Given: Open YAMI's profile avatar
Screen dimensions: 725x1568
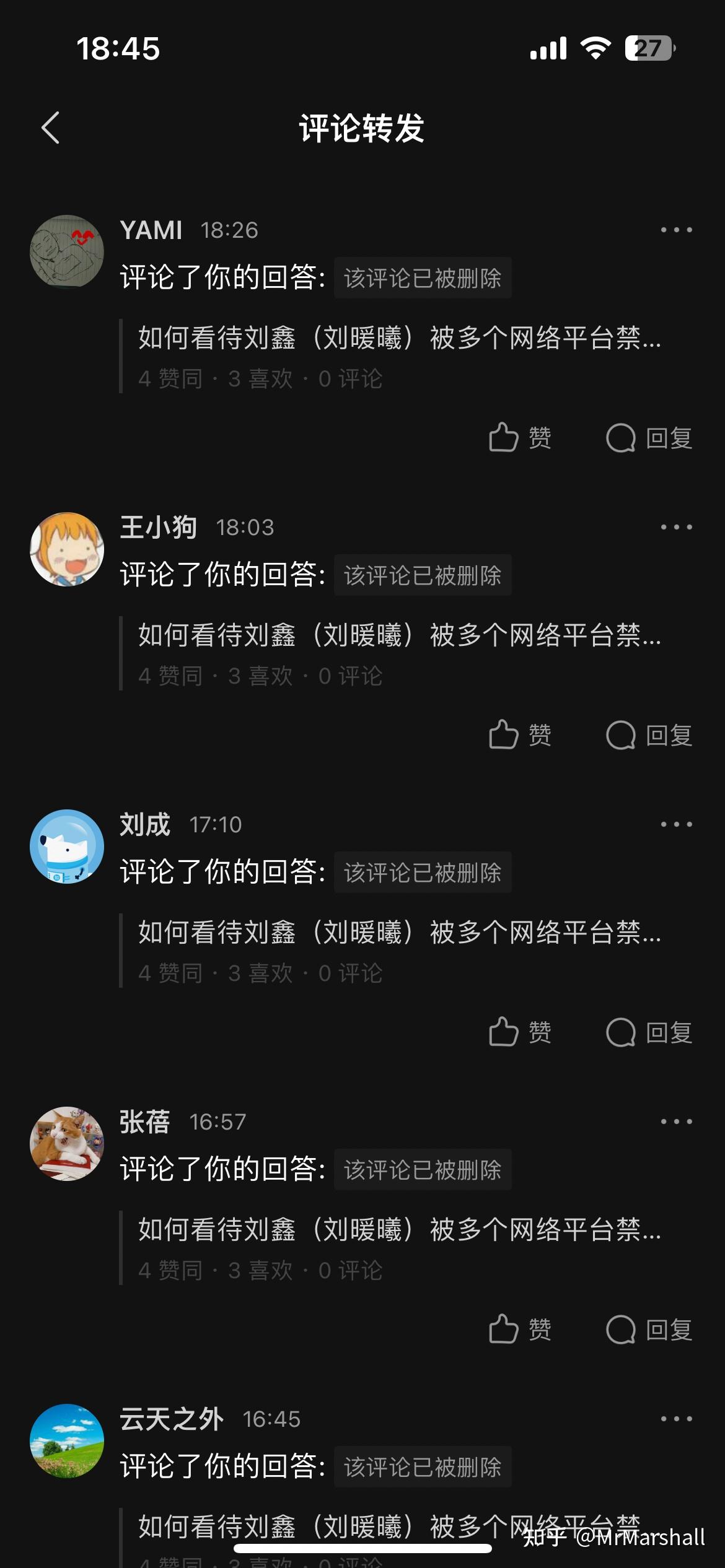Looking at the screenshot, I should point(67,251).
